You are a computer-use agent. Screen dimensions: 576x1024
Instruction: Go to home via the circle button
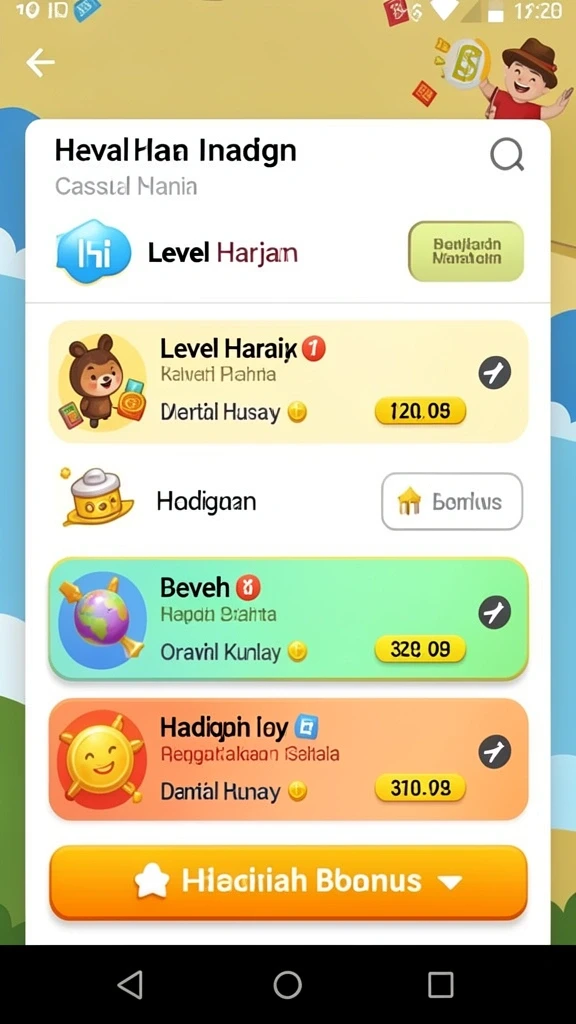coord(287,984)
